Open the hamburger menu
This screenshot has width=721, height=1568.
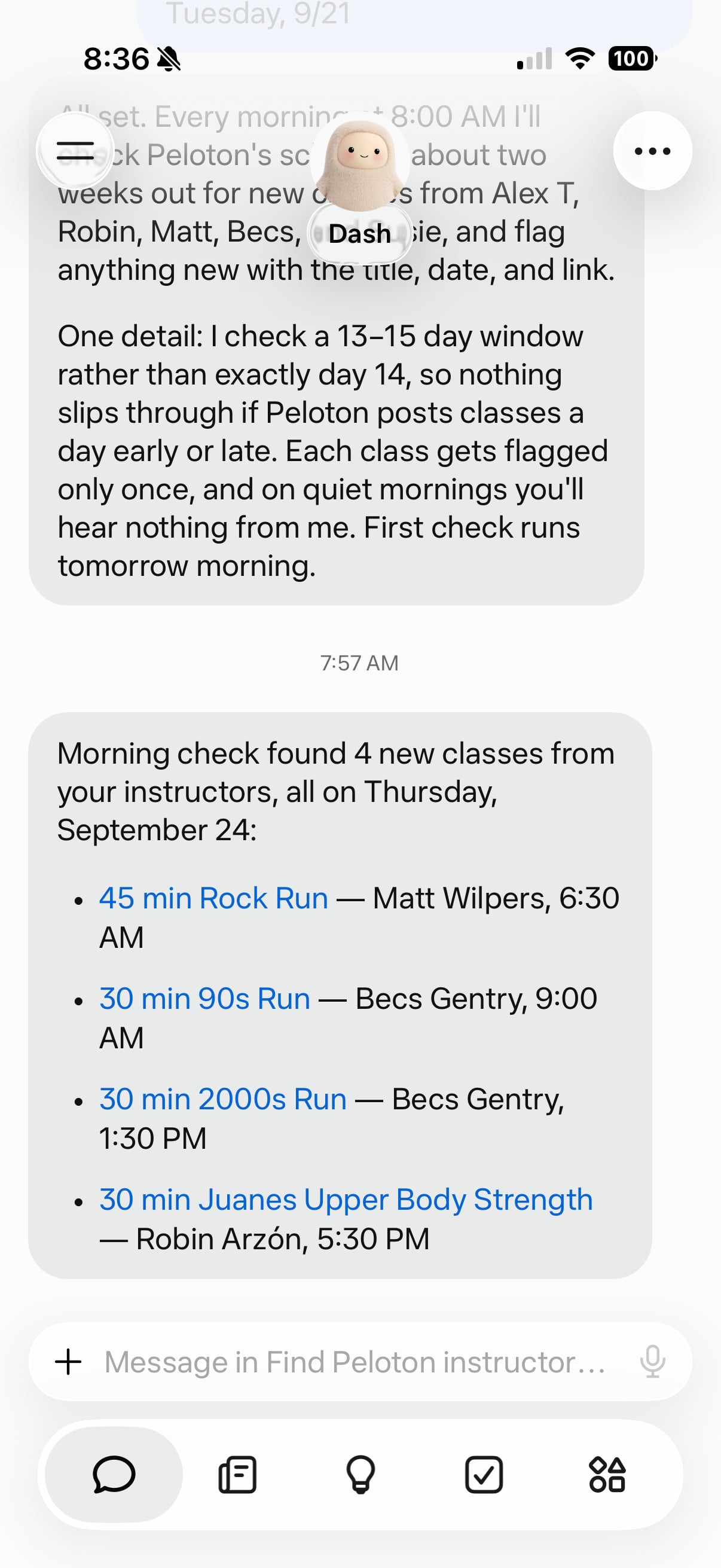75,151
